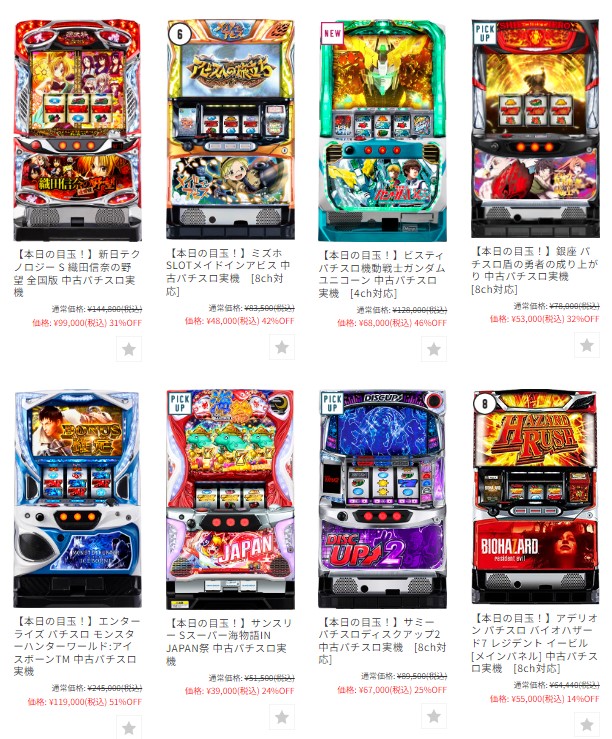The height and width of the screenshot is (739, 612).
Task: Favorite the バイオハザード7 item with star
Action: coord(586,726)
